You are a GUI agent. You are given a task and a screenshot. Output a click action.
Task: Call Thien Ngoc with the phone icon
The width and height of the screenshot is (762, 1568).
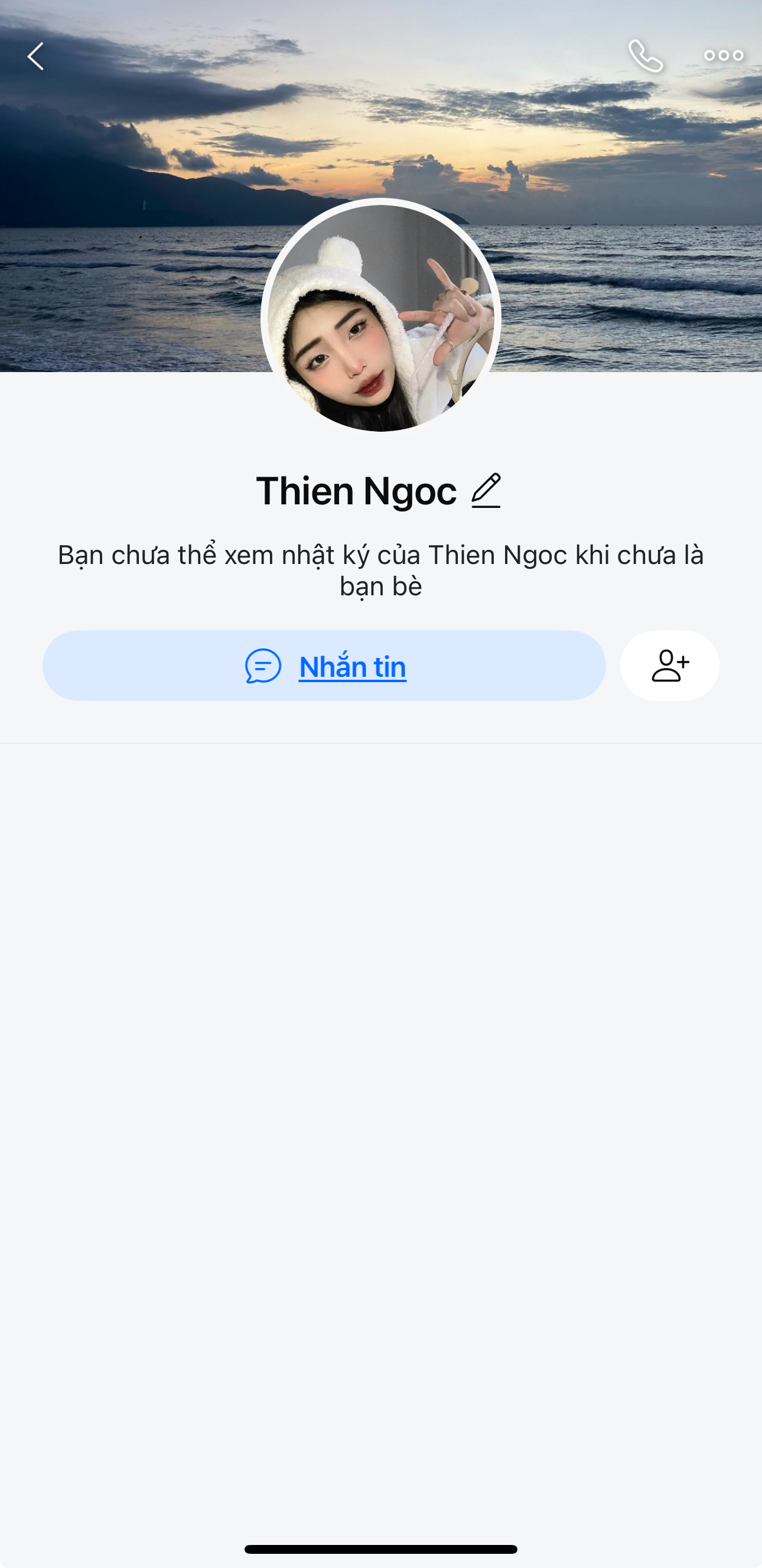pyautogui.click(x=645, y=56)
